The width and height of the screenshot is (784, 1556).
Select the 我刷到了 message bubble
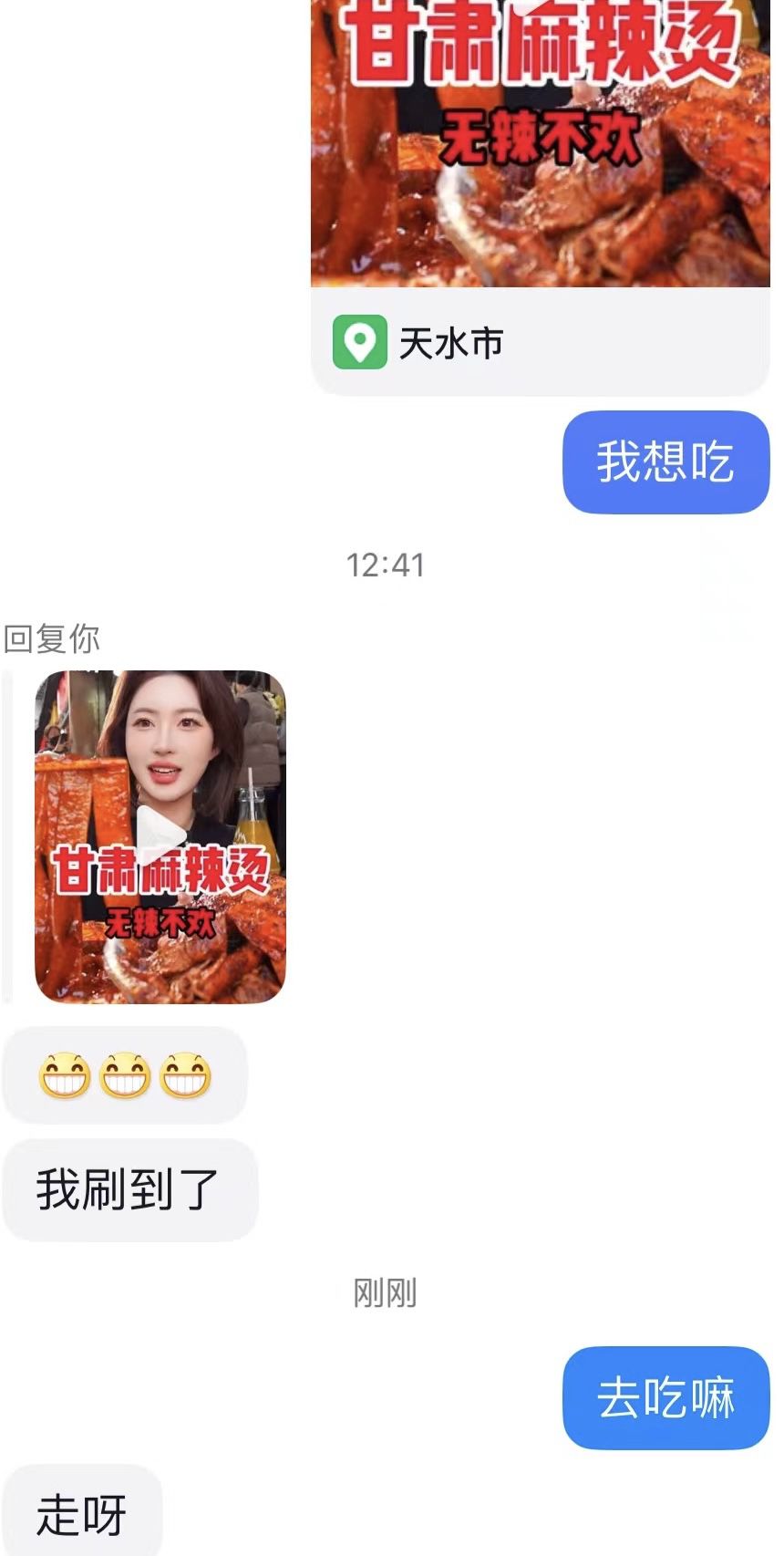tap(129, 1188)
